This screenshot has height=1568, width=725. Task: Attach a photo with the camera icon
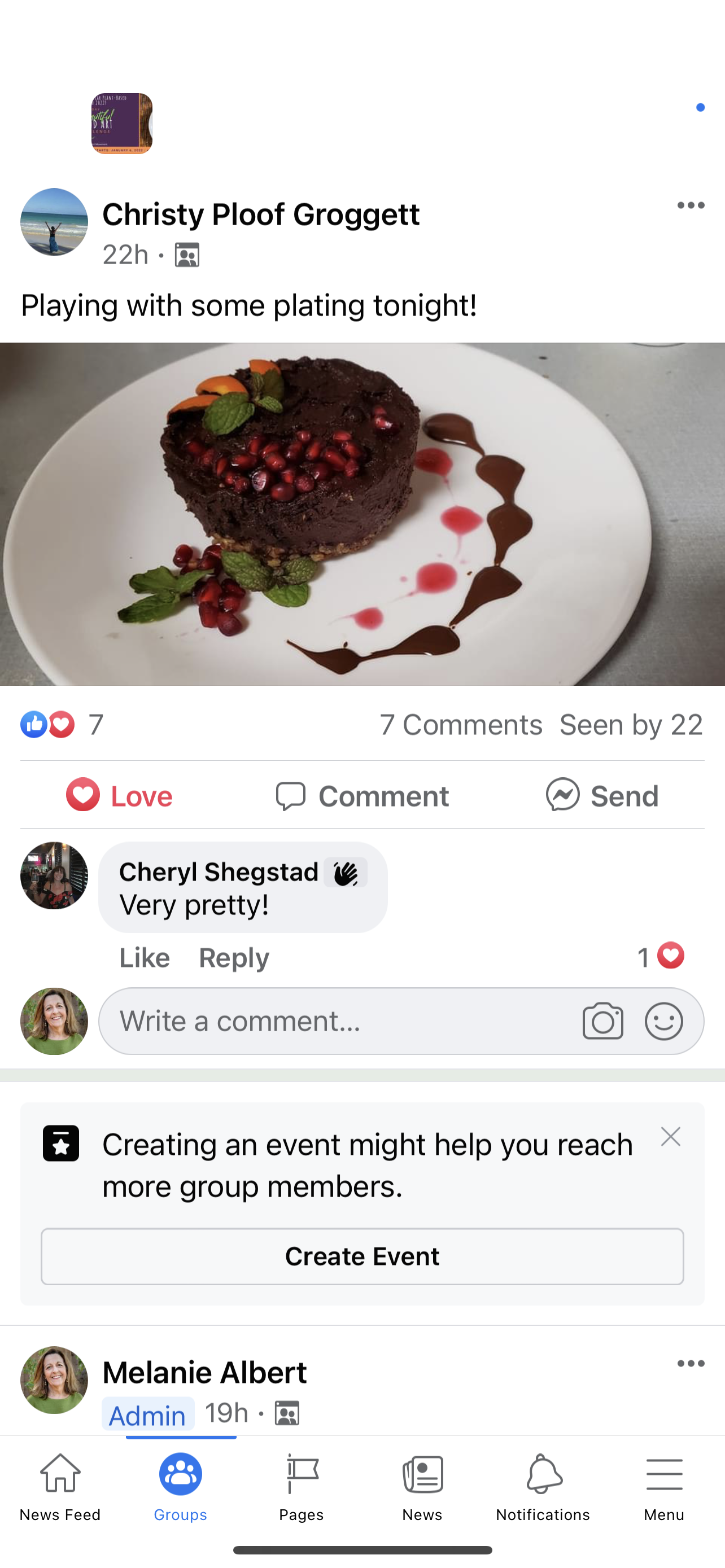pos(602,1022)
